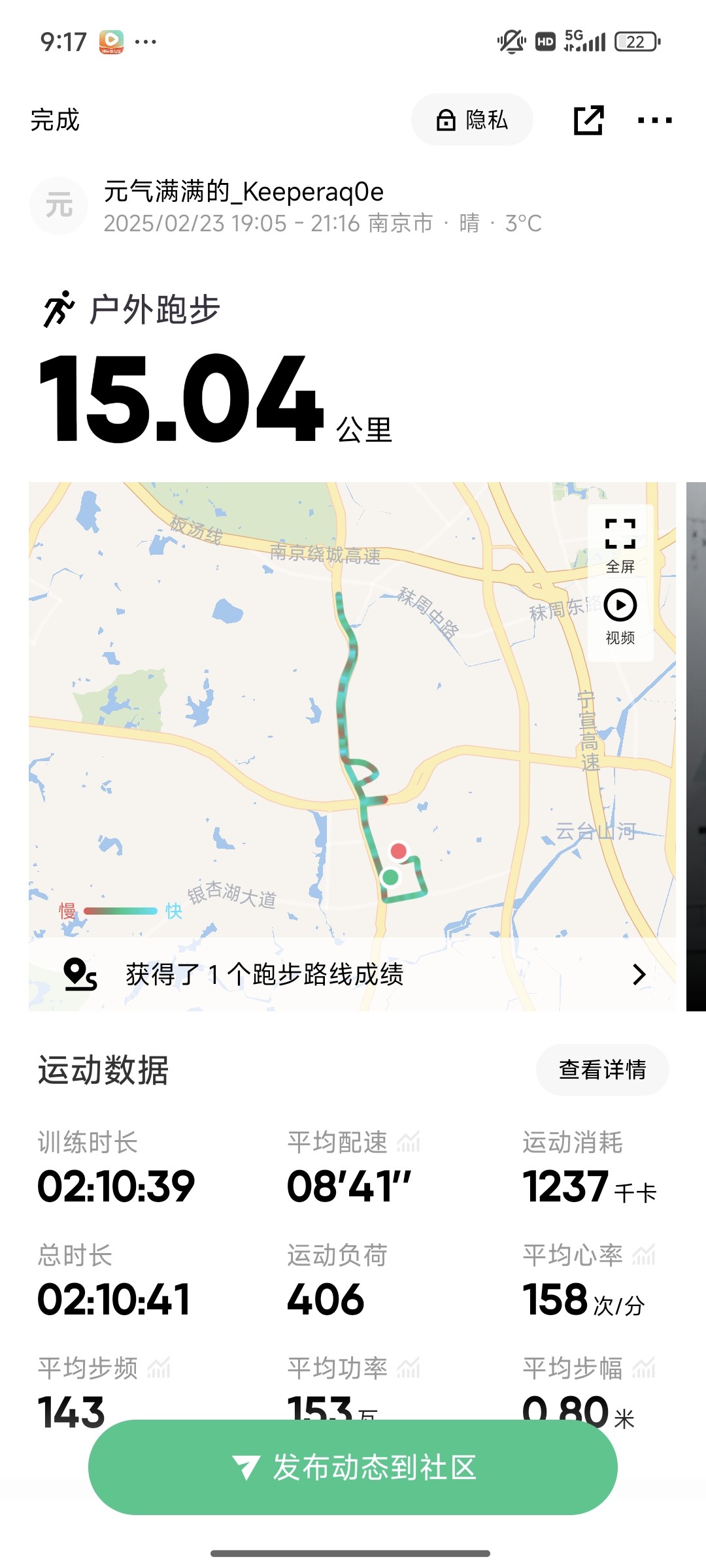Open the 元气满满的_Keeperaq0e profile

(x=243, y=192)
